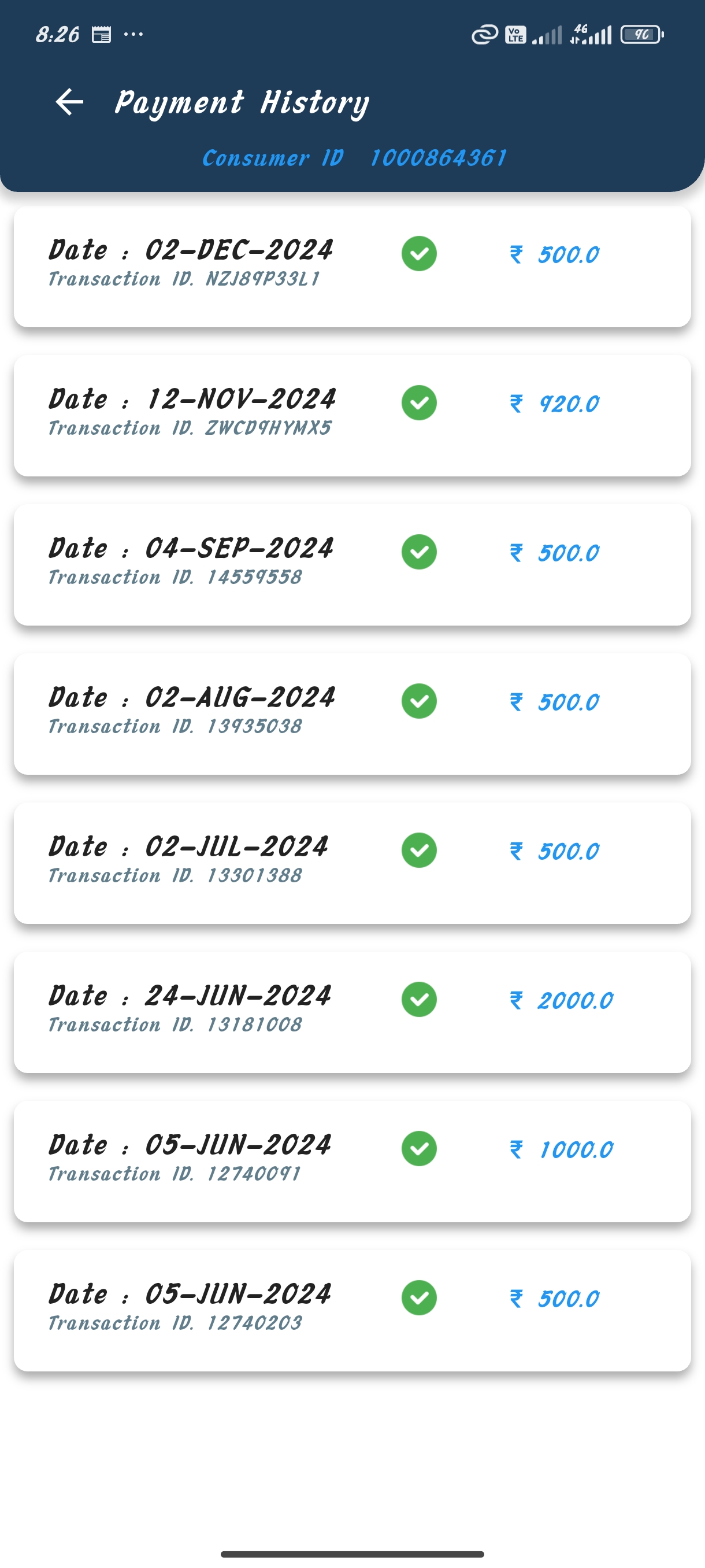Open the 02-DEC-2024 payment card
The width and height of the screenshot is (705, 1568).
click(352, 267)
